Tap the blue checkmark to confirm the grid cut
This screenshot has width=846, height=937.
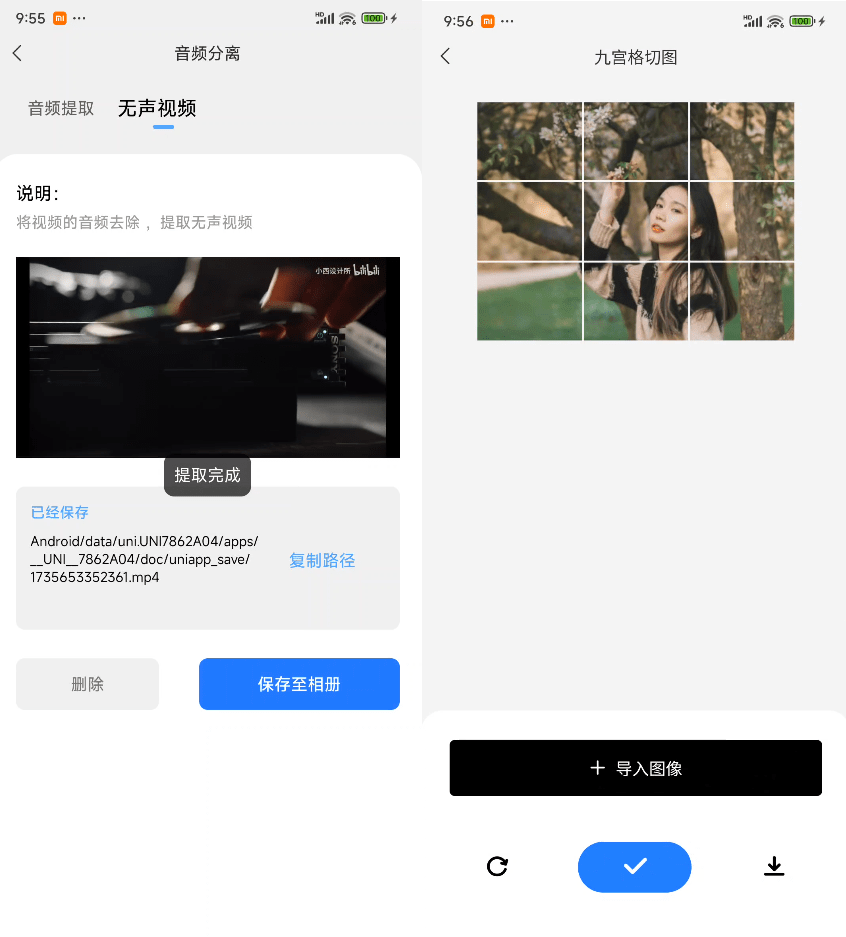tap(634, 867)
